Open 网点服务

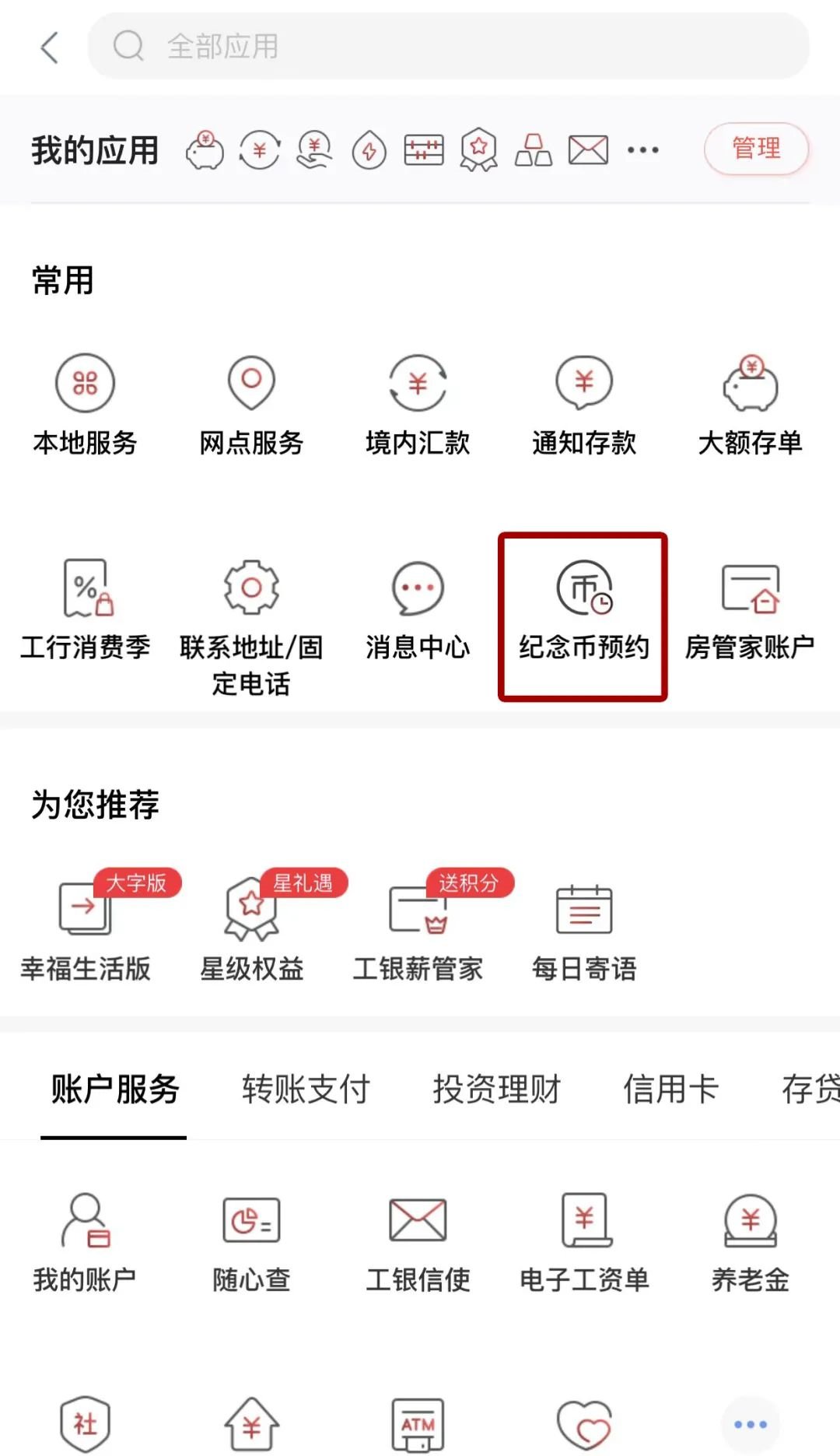click(x=251, y=403)
